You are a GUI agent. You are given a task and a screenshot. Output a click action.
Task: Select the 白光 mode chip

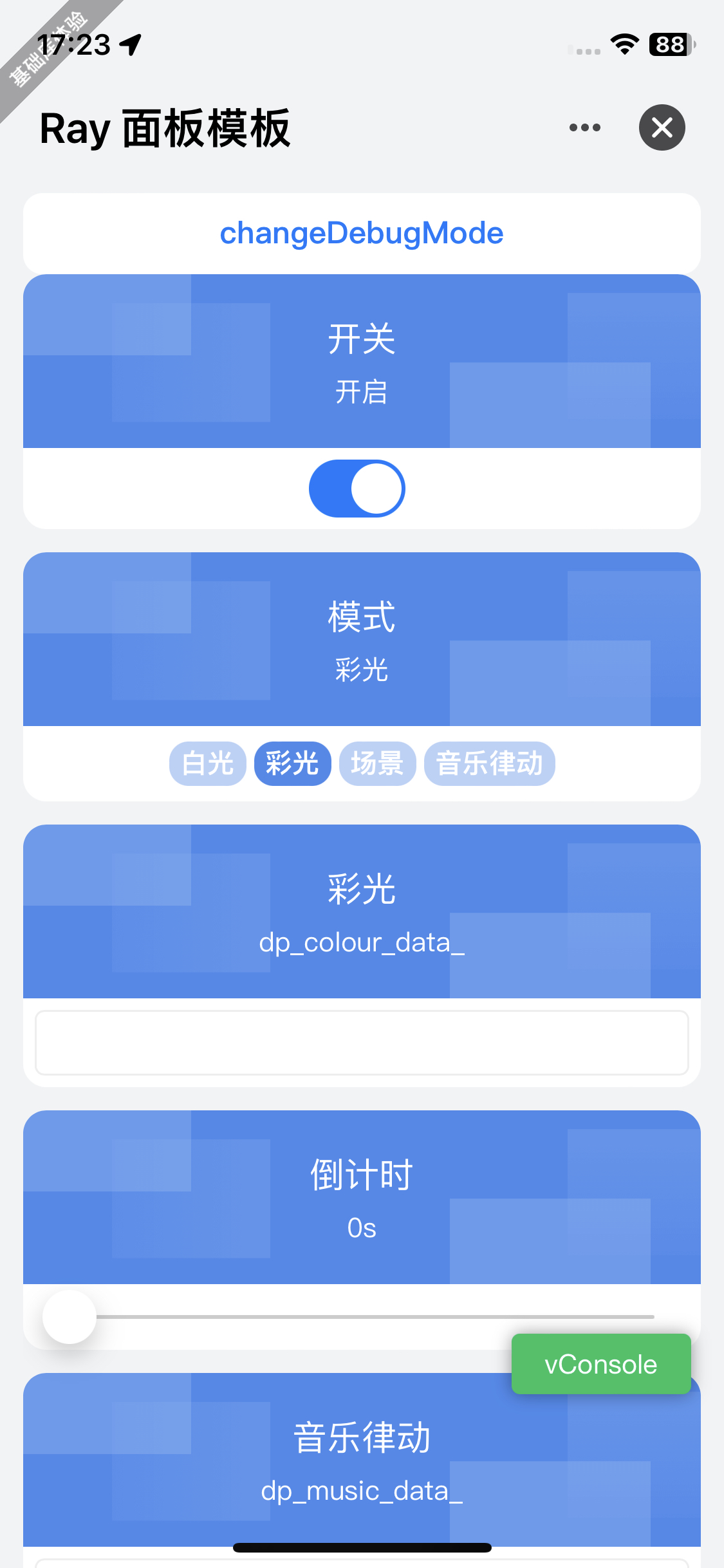coord(207,763)
